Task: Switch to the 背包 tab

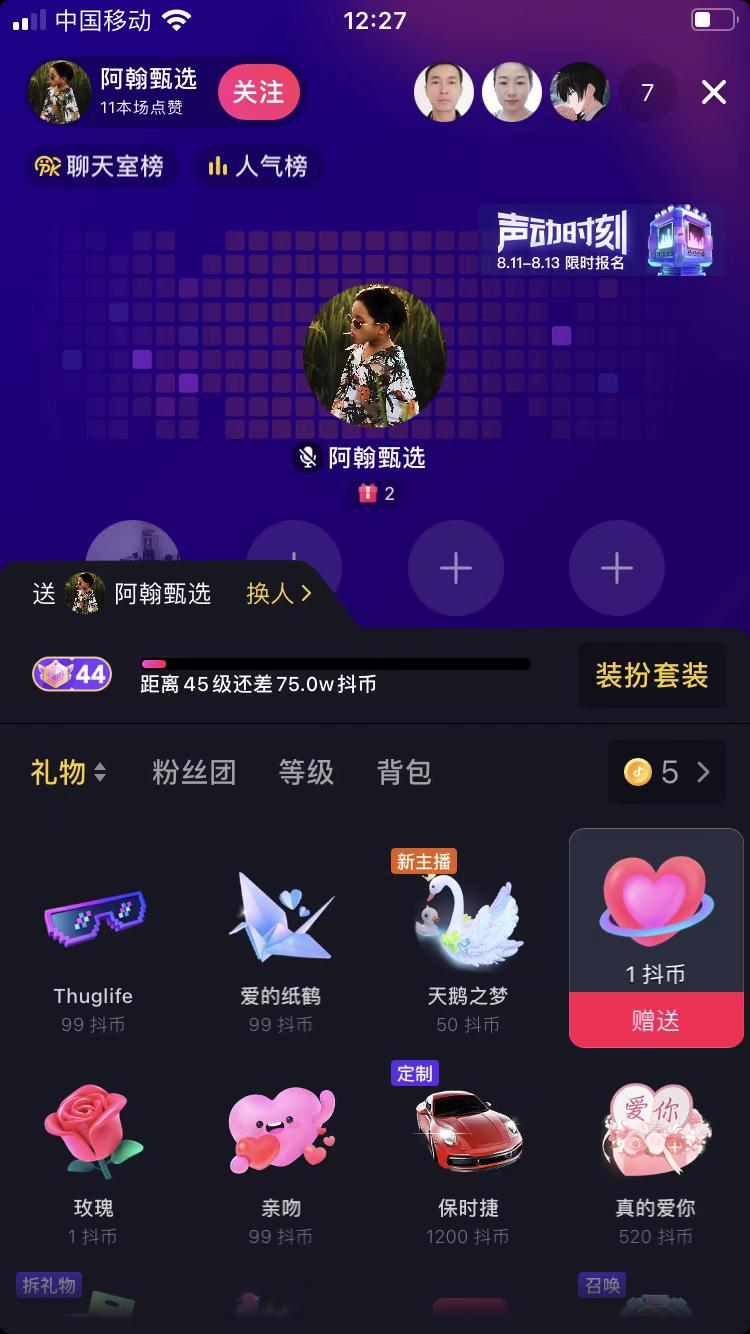Action: (404, 772)
